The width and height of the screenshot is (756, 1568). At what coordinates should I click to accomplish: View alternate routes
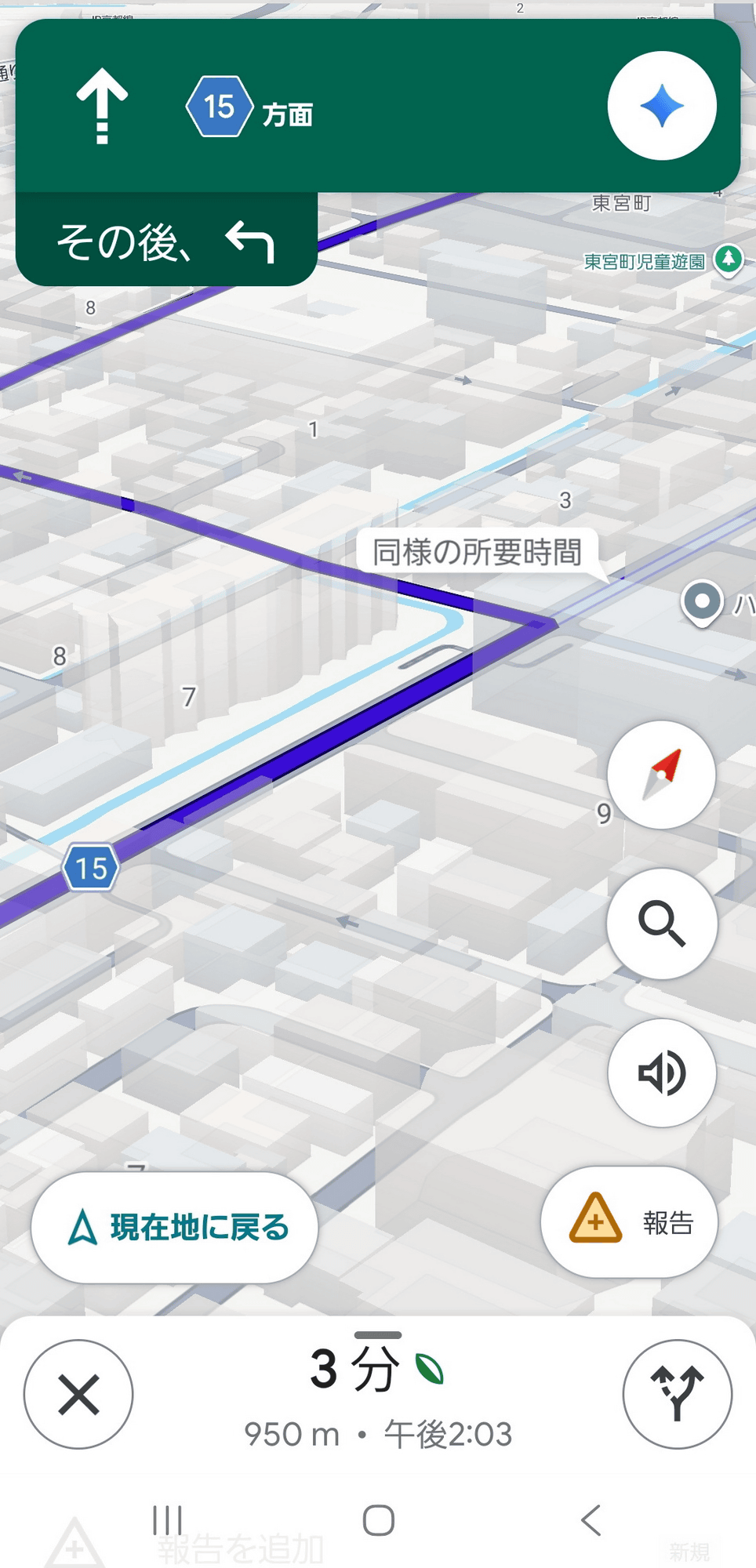click(x=677, y=1394)
